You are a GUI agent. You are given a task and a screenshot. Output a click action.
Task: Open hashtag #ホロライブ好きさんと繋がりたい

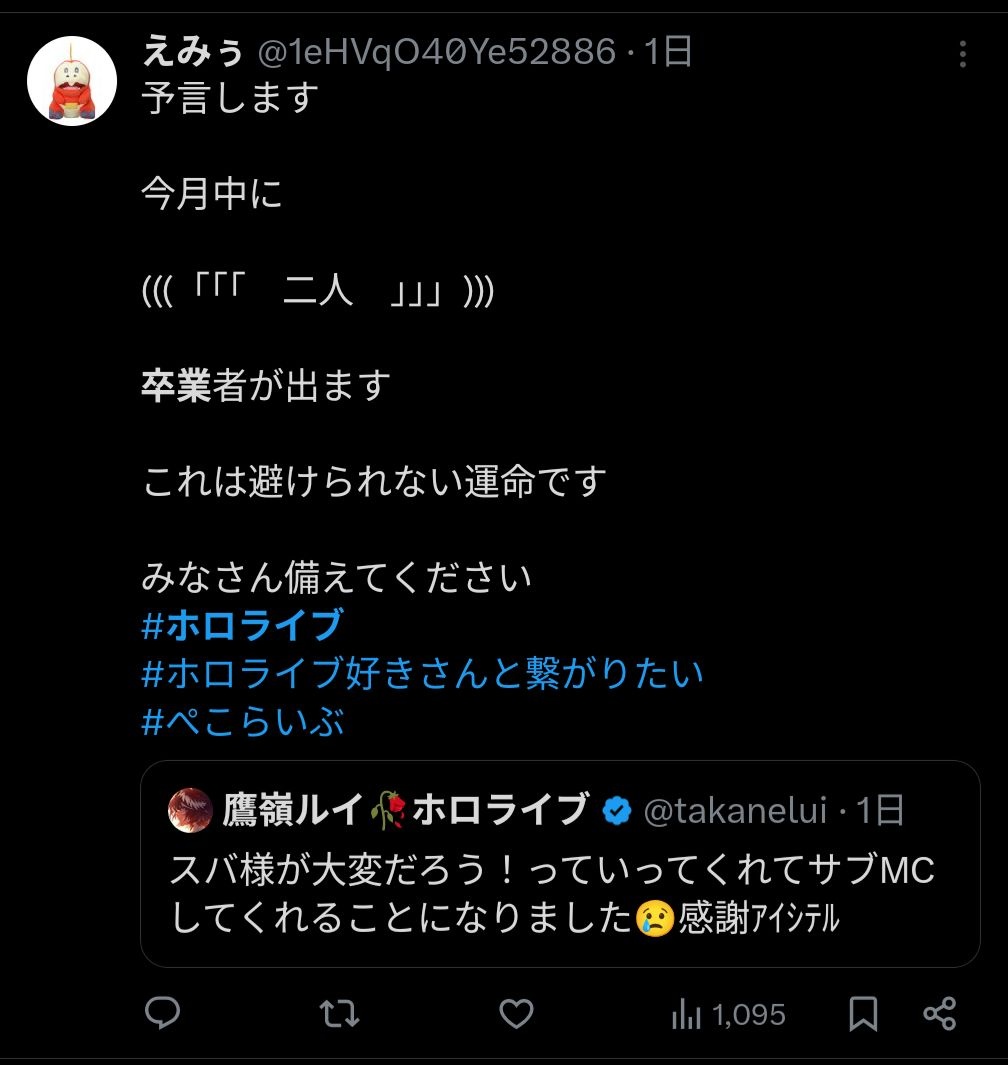[x=423, y=674]
